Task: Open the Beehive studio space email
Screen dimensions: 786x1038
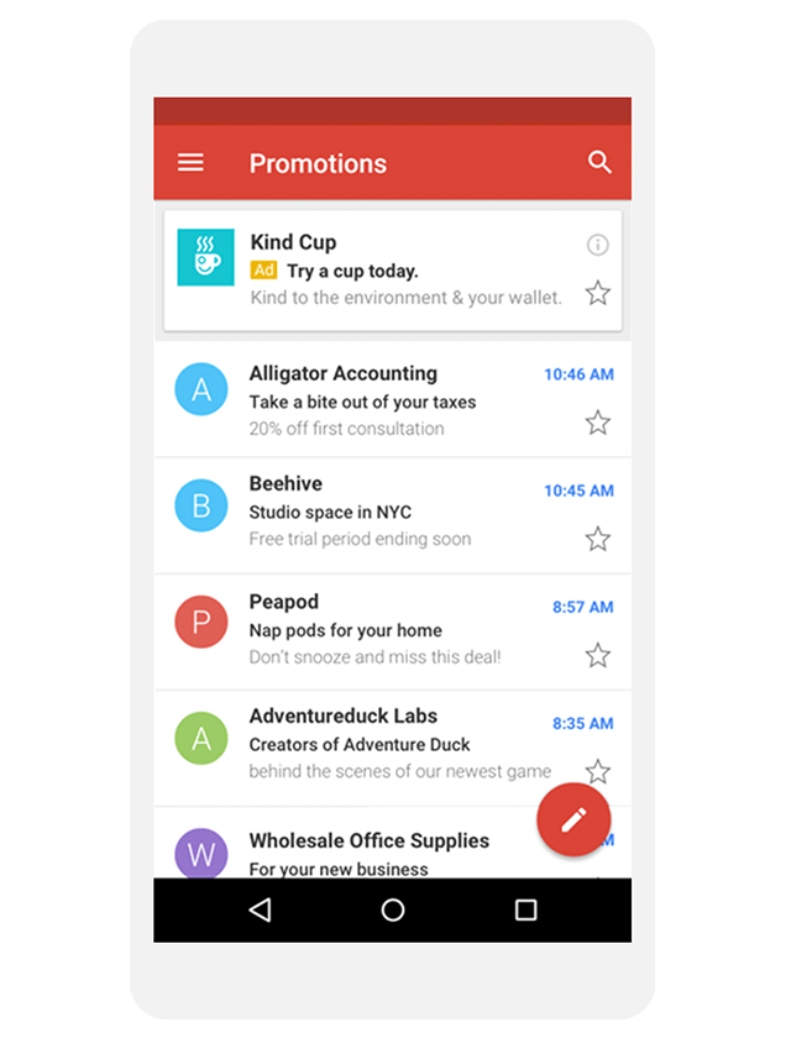Action: tap(380, 512)
